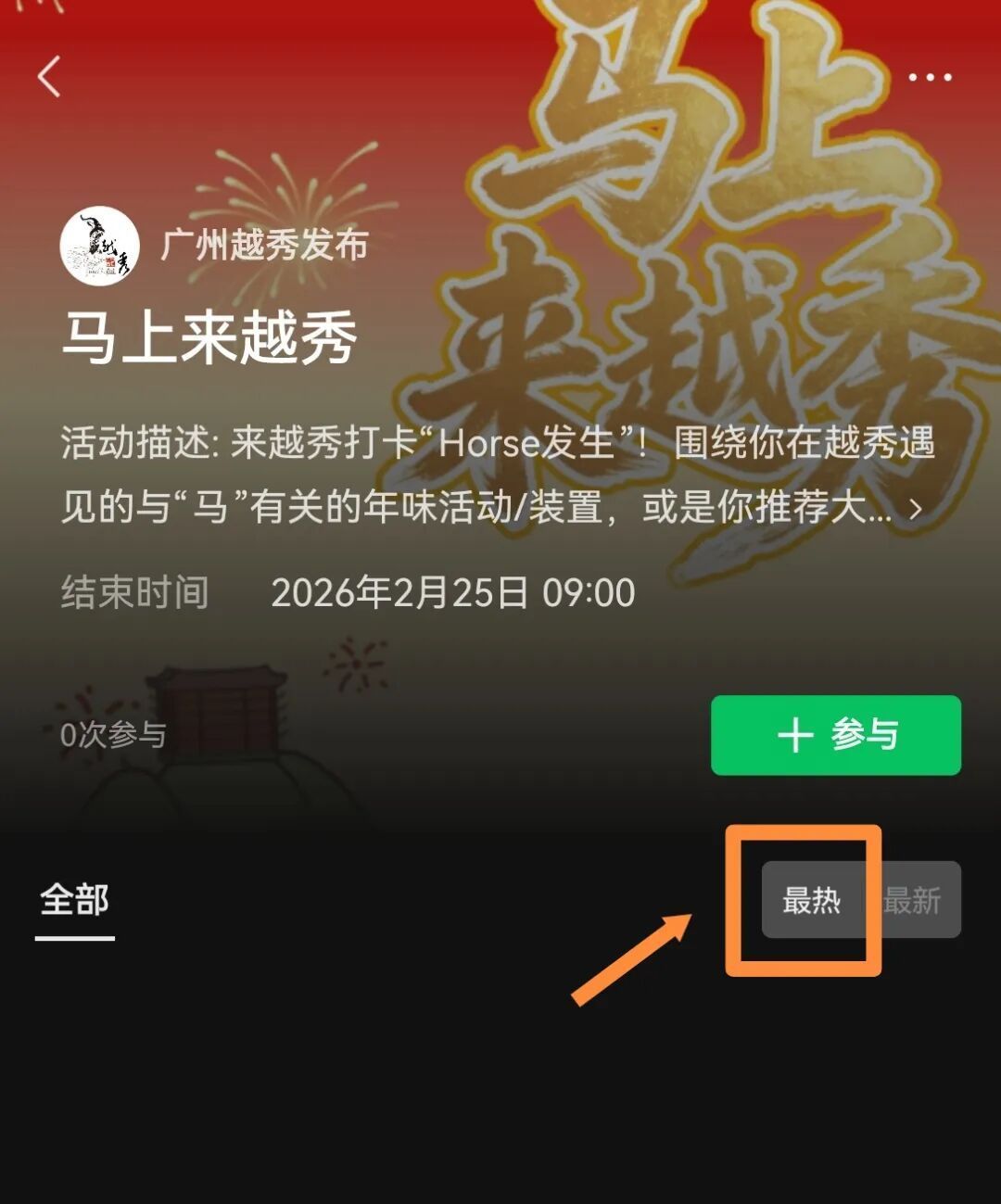Open the three-dot overflow menu

point(930,77)
